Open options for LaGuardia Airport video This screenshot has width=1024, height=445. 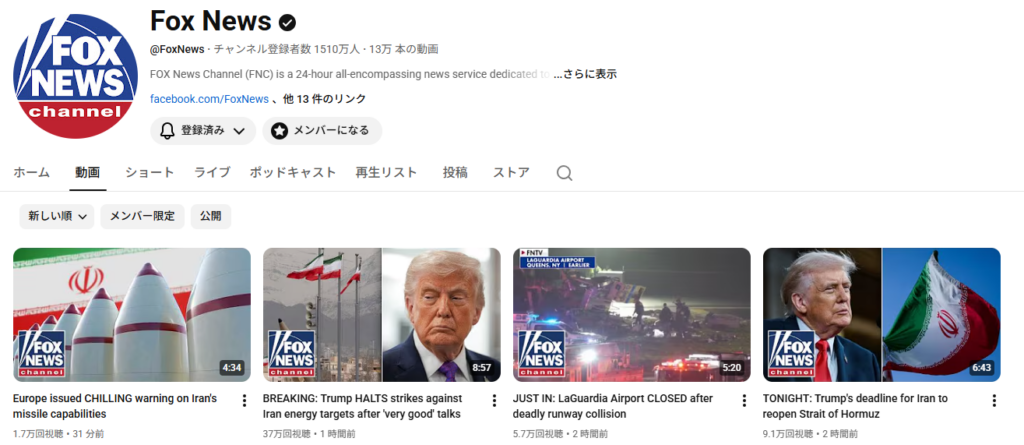[x=744, y=401]
